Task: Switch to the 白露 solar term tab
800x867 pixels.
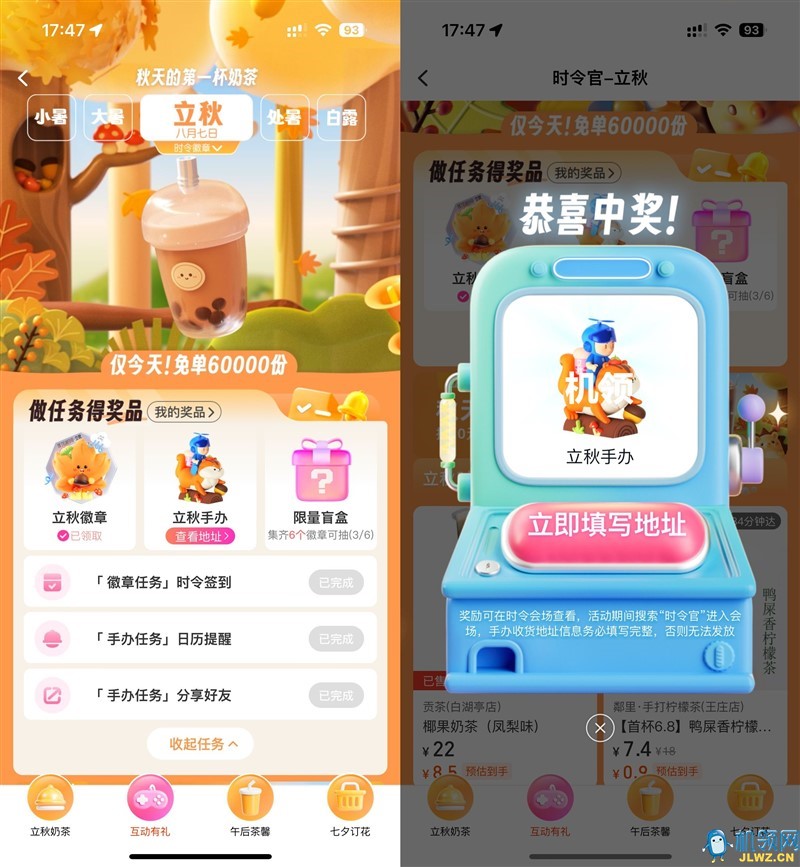Action: 341,117
